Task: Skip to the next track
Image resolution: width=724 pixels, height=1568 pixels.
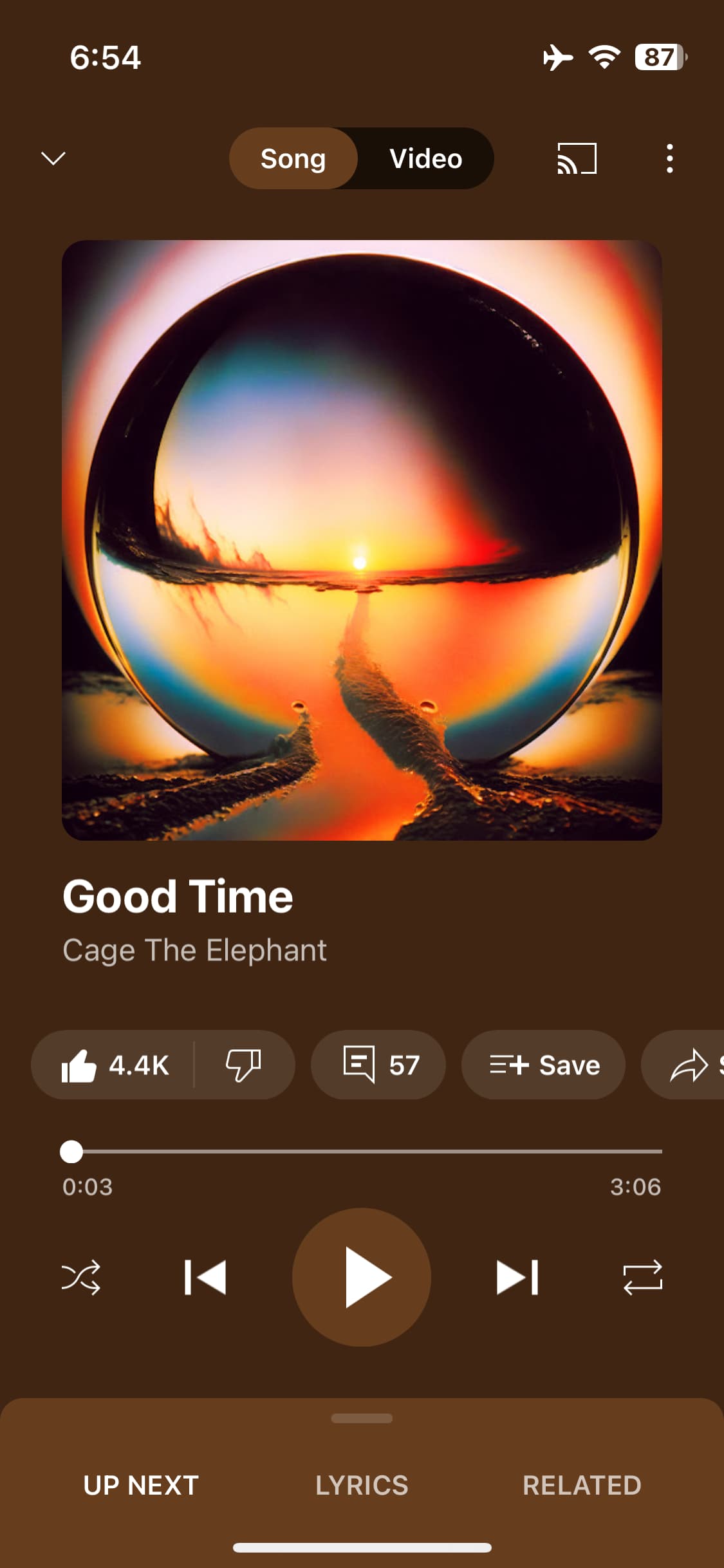Action: [517, 1277]
